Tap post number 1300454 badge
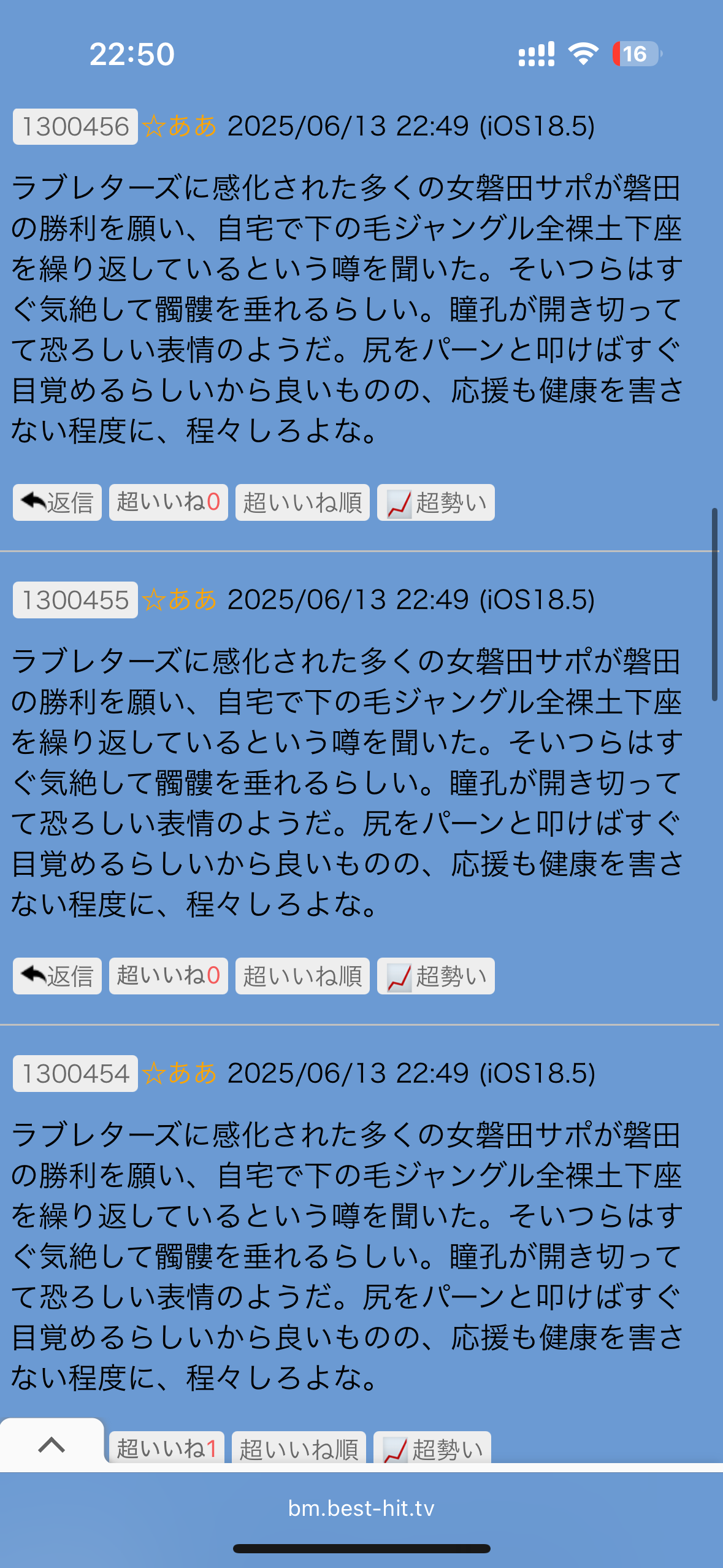The height and width of the screenshot is (1568, 723). point(75,1074)
